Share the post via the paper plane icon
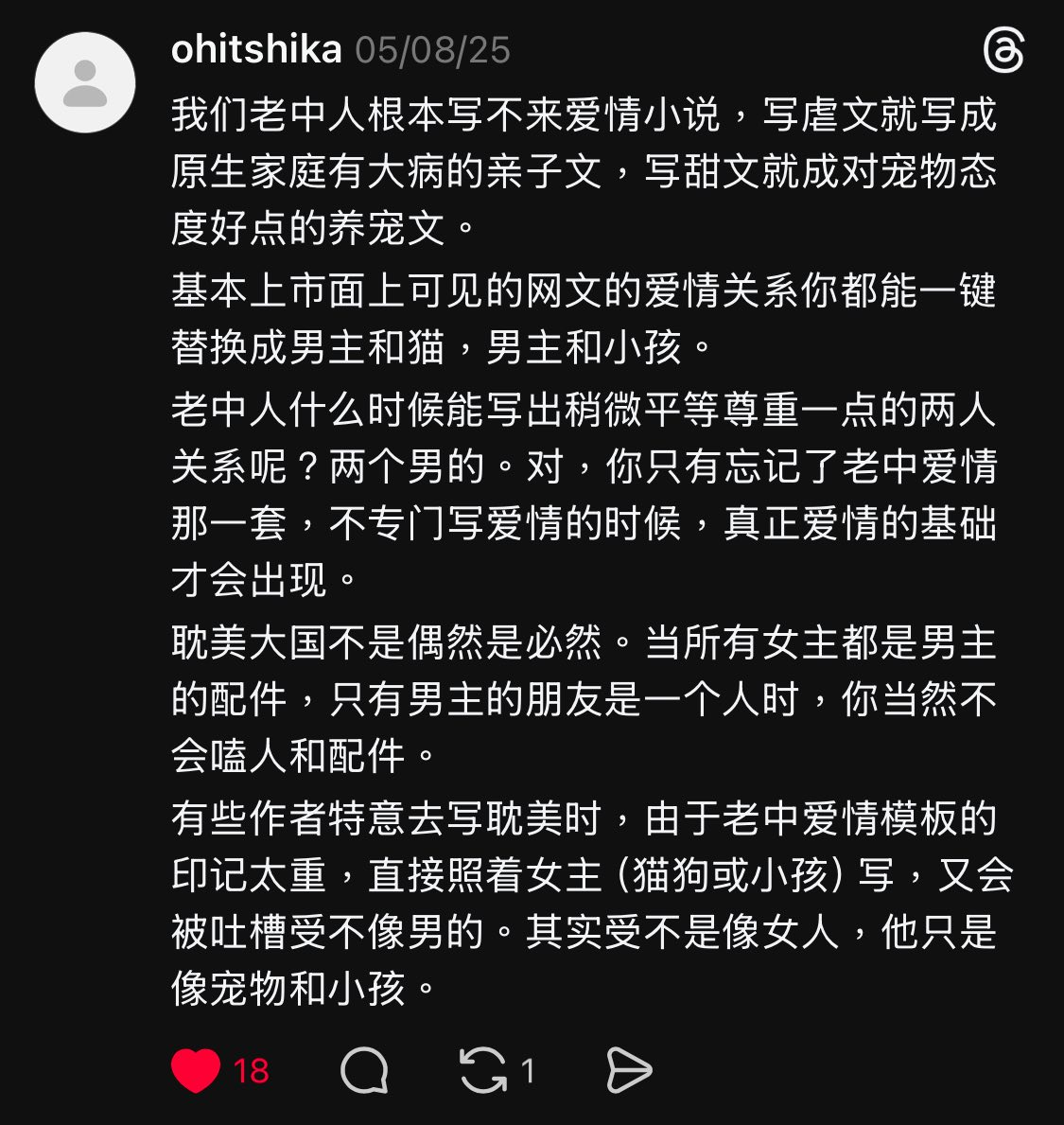The width and height of the screenshot is (1064, 1125). [x=629, y=1070]
